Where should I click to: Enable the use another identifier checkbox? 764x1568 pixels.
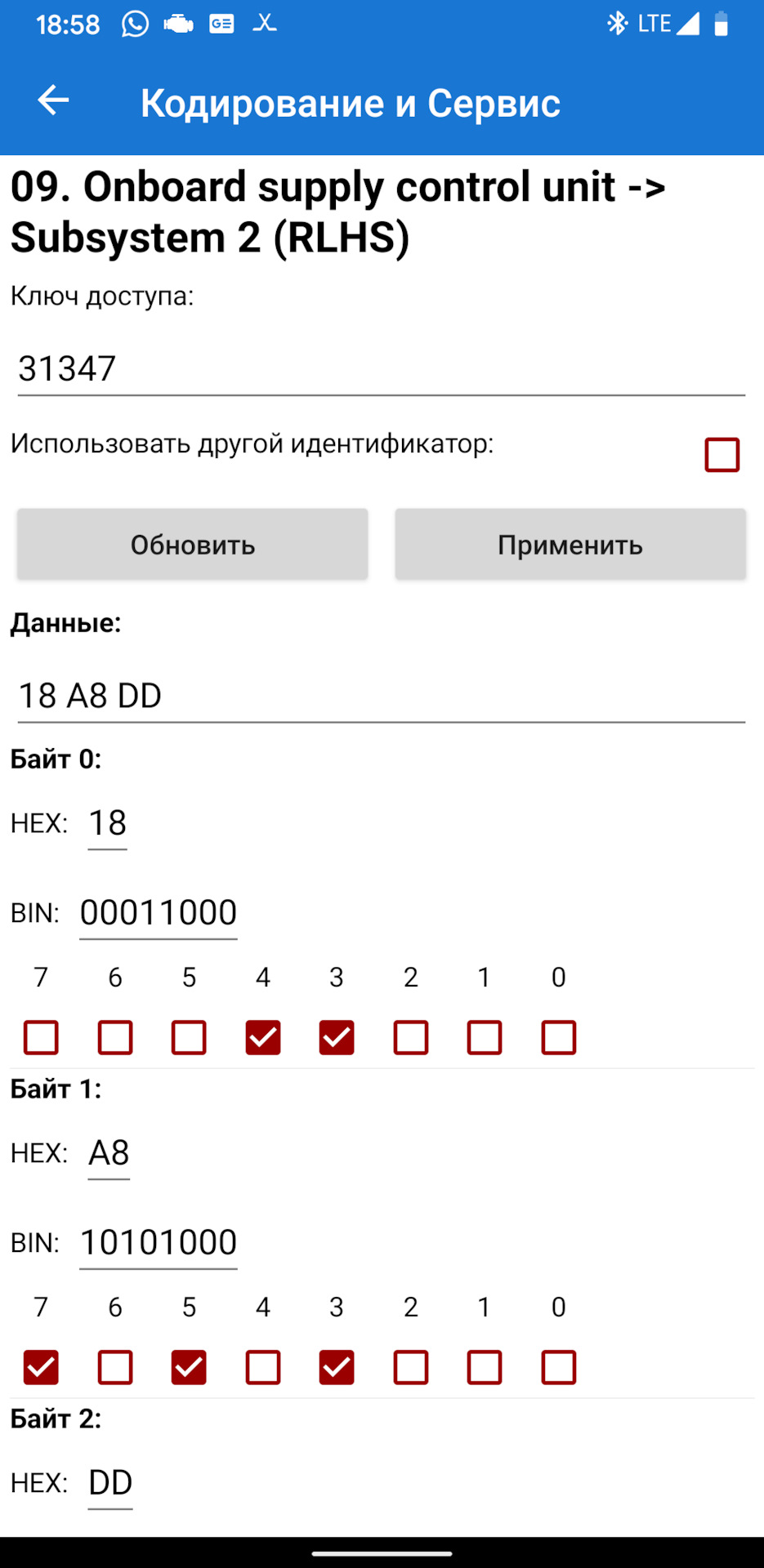(x=722, y=455)
